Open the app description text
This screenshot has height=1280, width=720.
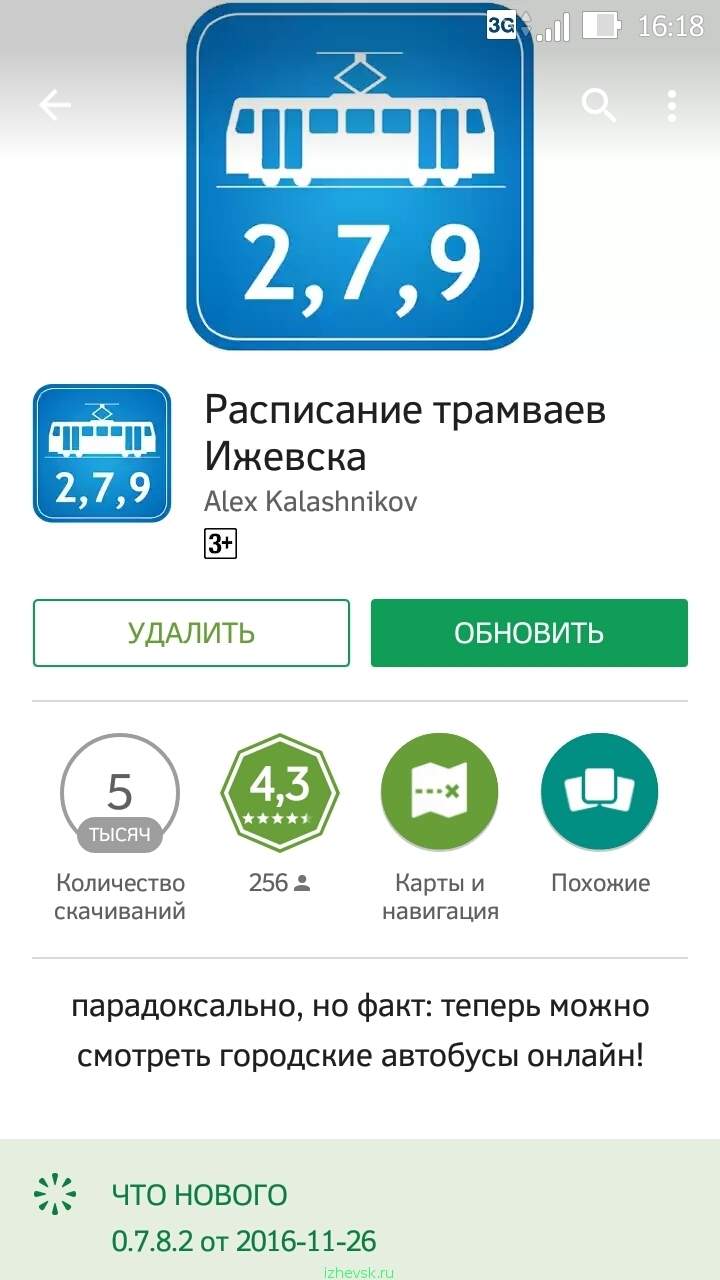360,1031
